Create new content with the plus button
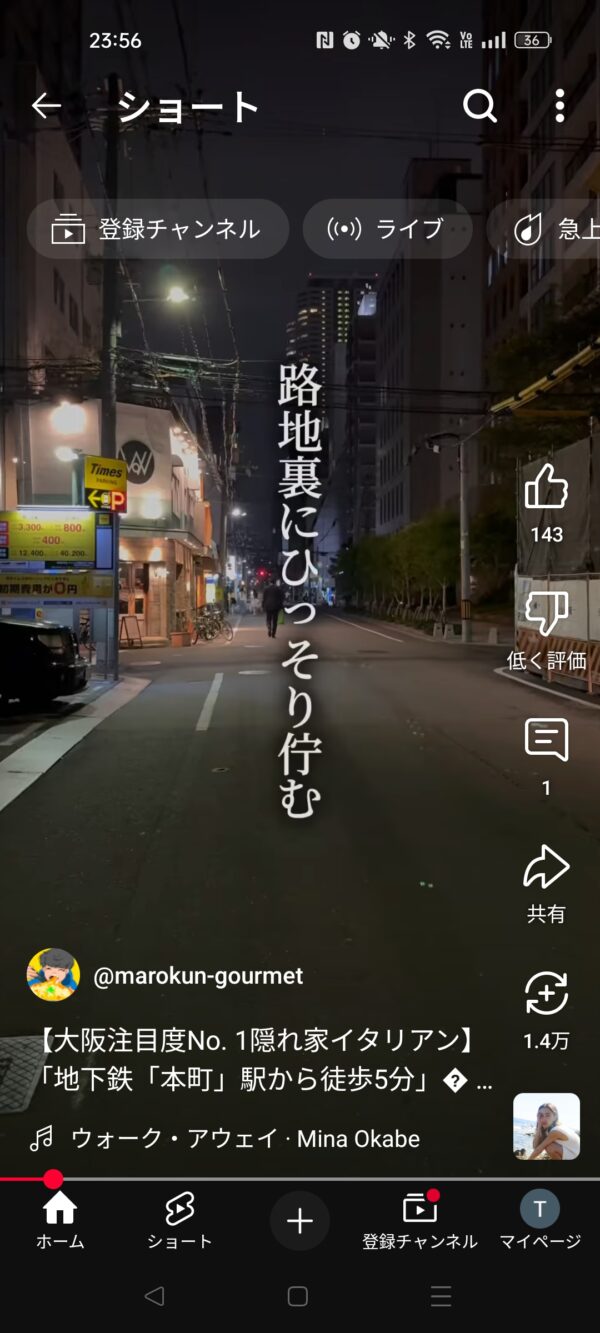 pos(300,1221)
